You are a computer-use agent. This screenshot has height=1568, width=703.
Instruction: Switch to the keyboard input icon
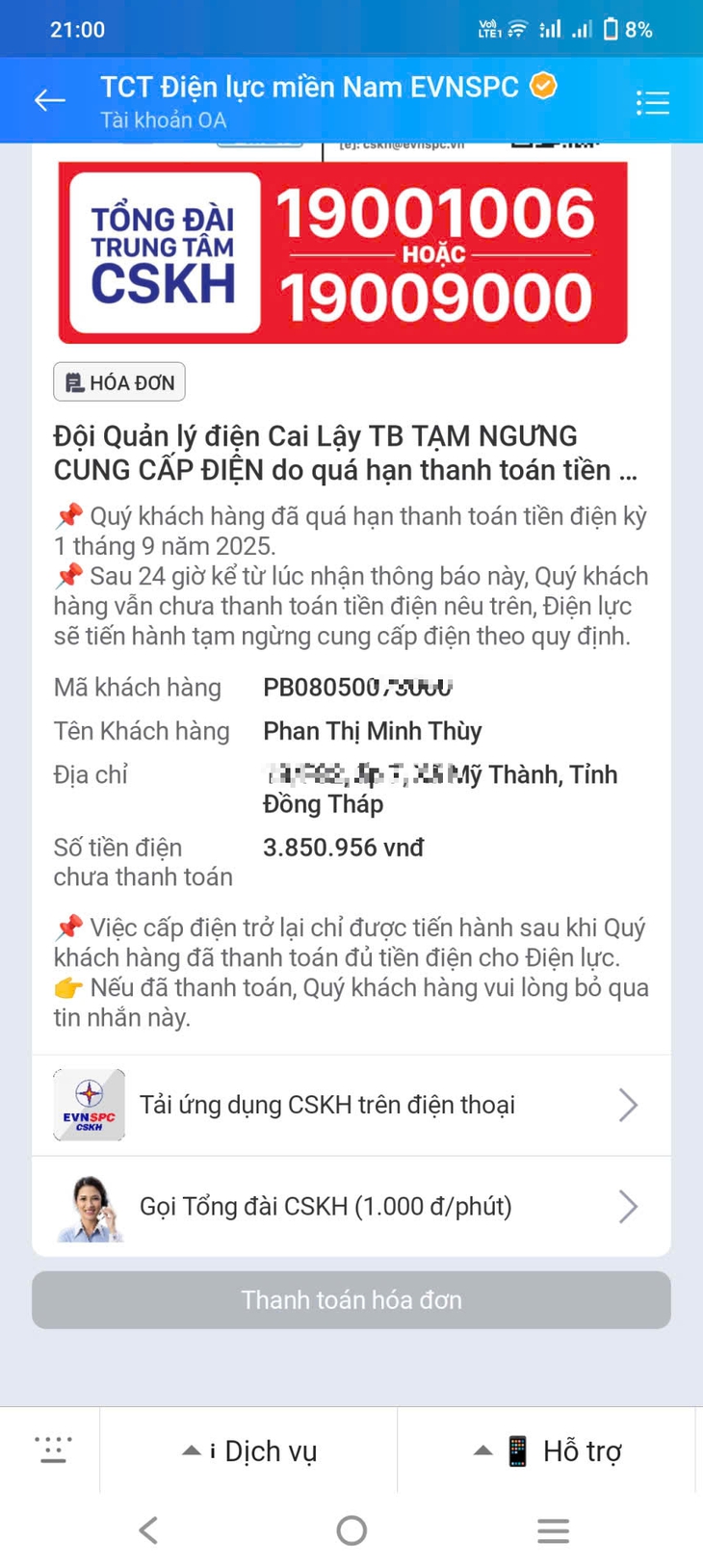(x=53, y=1450)
